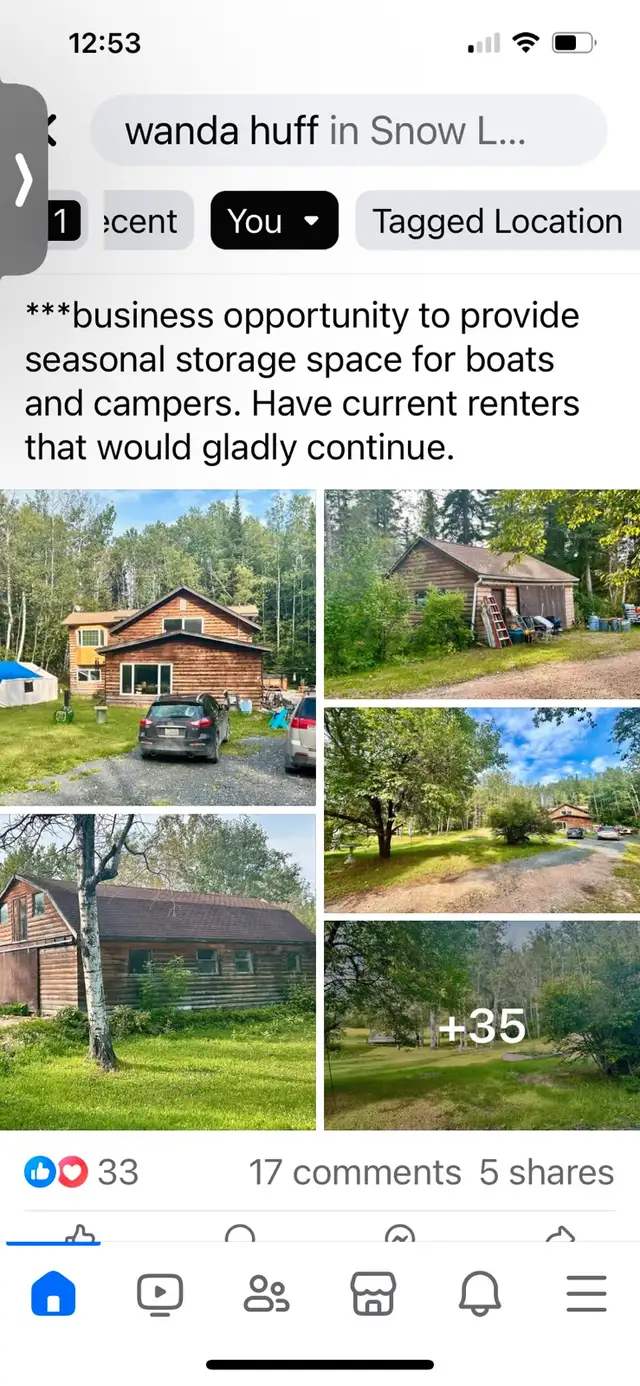Viewport: 640px width, 1386px height.
Task: View the 33 reactions list
Action: pos(82,1172)
